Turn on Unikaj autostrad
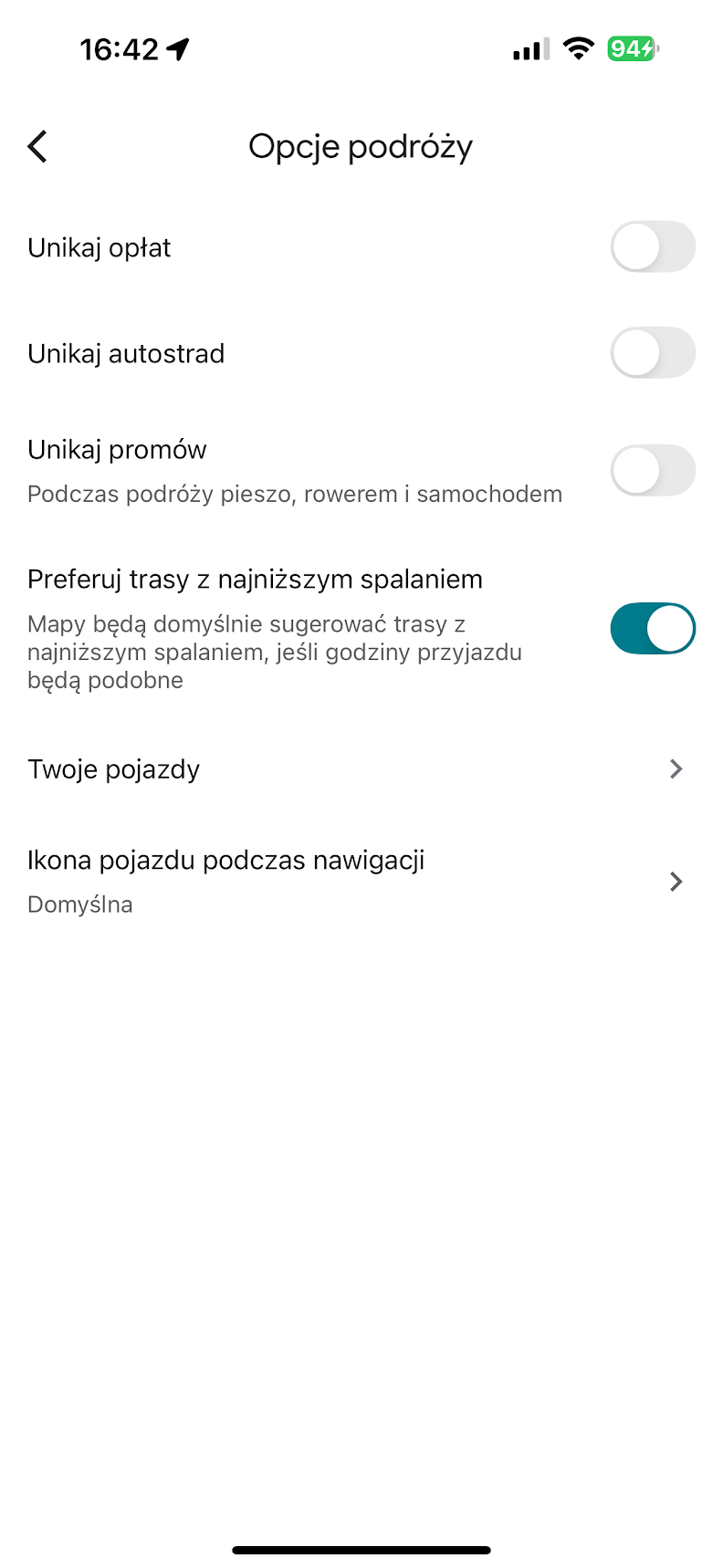This screenshot has width=723, height=1568. [x=653, y=352]
